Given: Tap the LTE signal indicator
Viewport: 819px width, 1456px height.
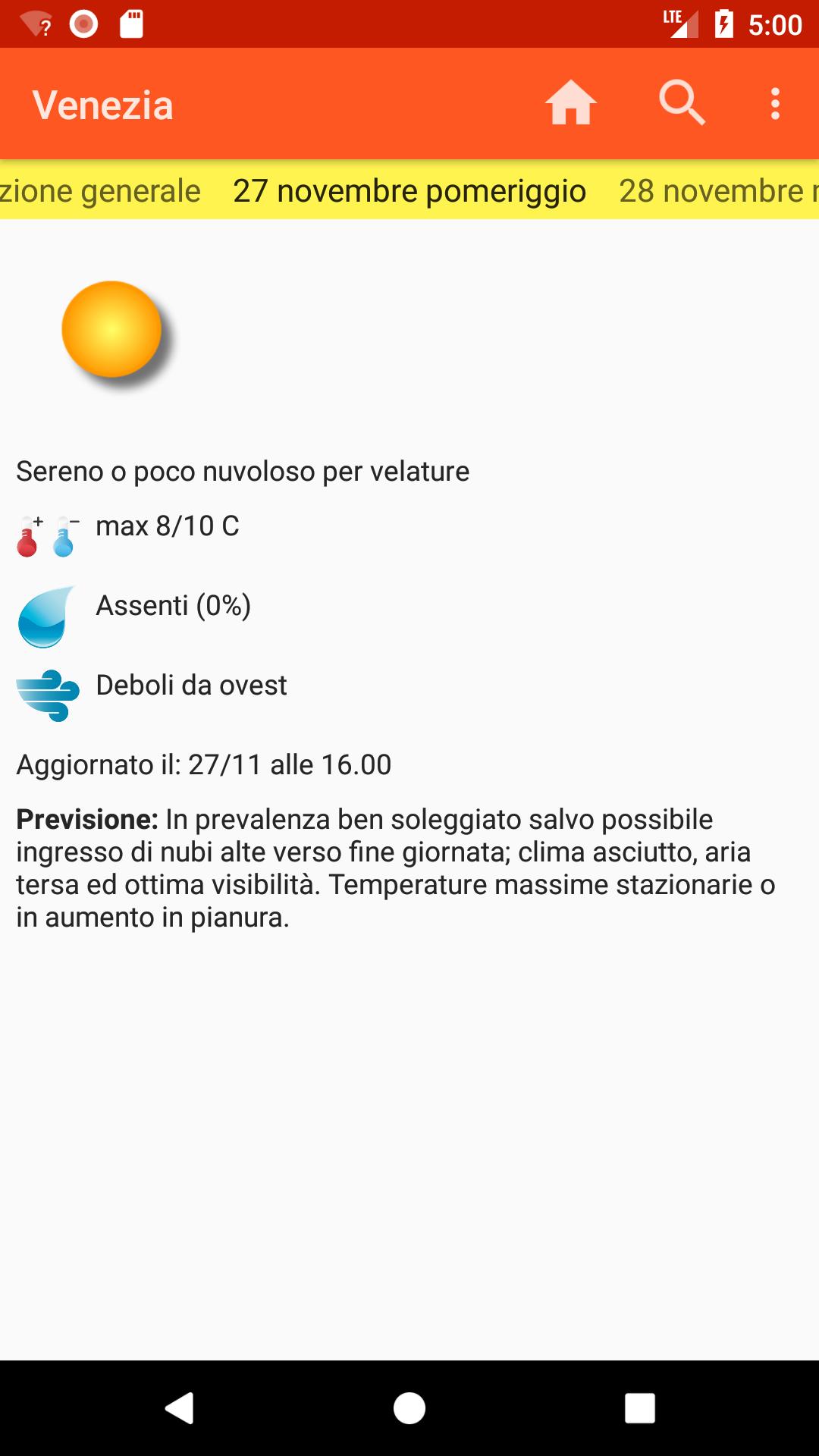Looking at the screenshot, I should [682, 24].
